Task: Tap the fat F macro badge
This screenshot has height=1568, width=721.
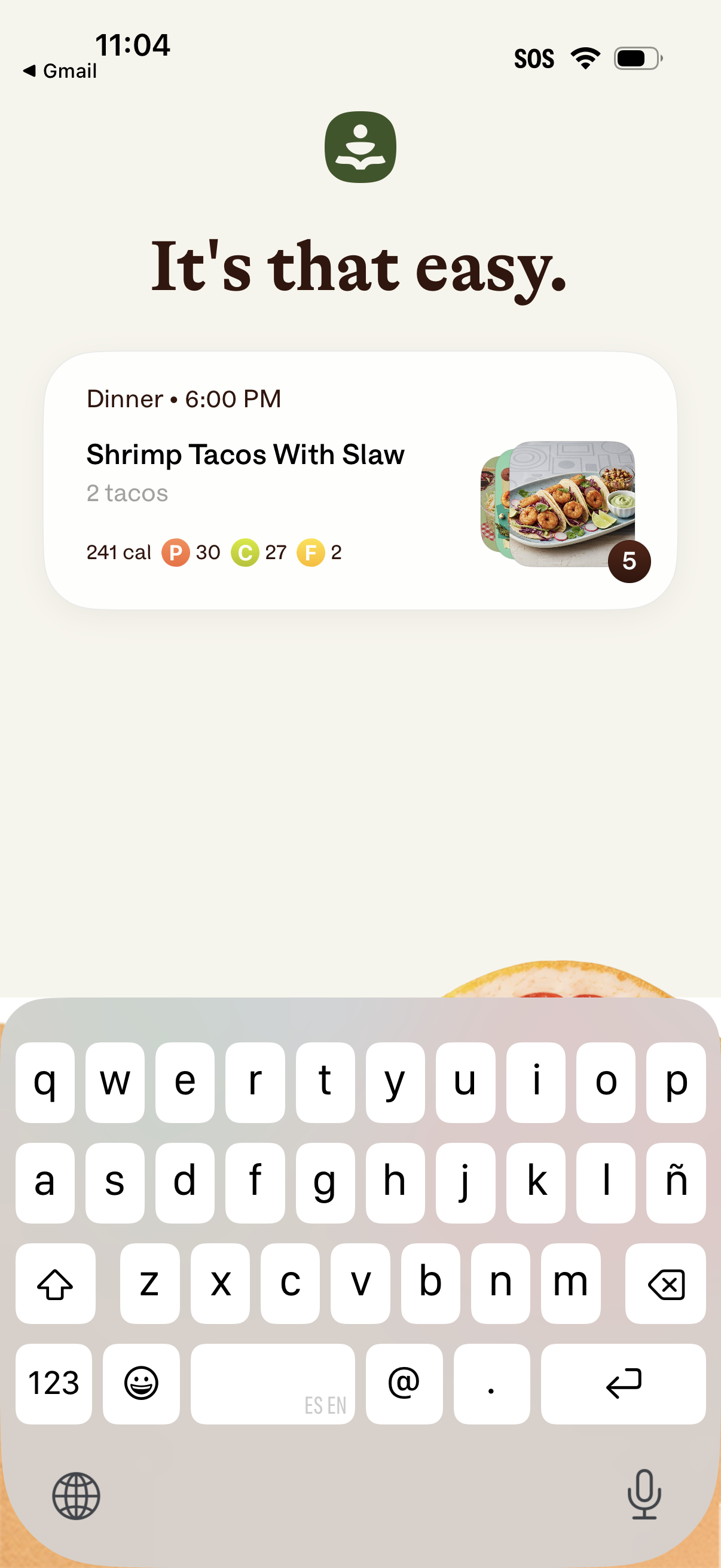Action: coord(312,553)
